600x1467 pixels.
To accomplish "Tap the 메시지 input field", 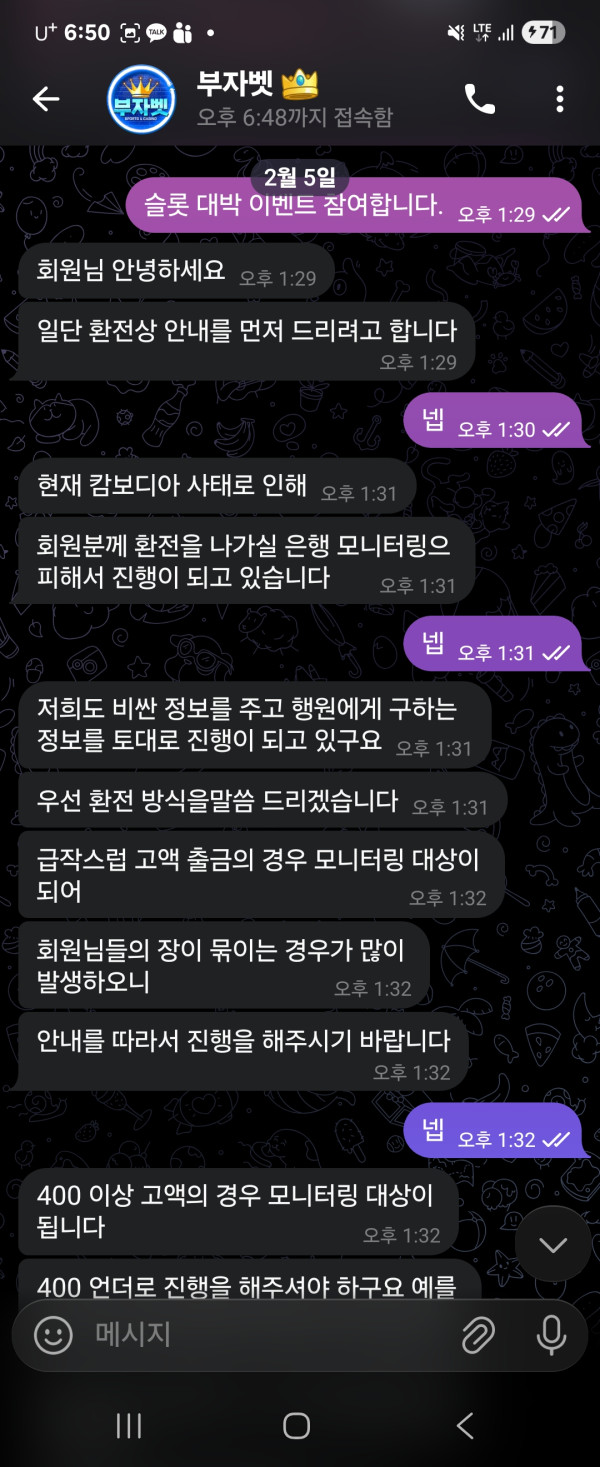I will point(260,1334).
